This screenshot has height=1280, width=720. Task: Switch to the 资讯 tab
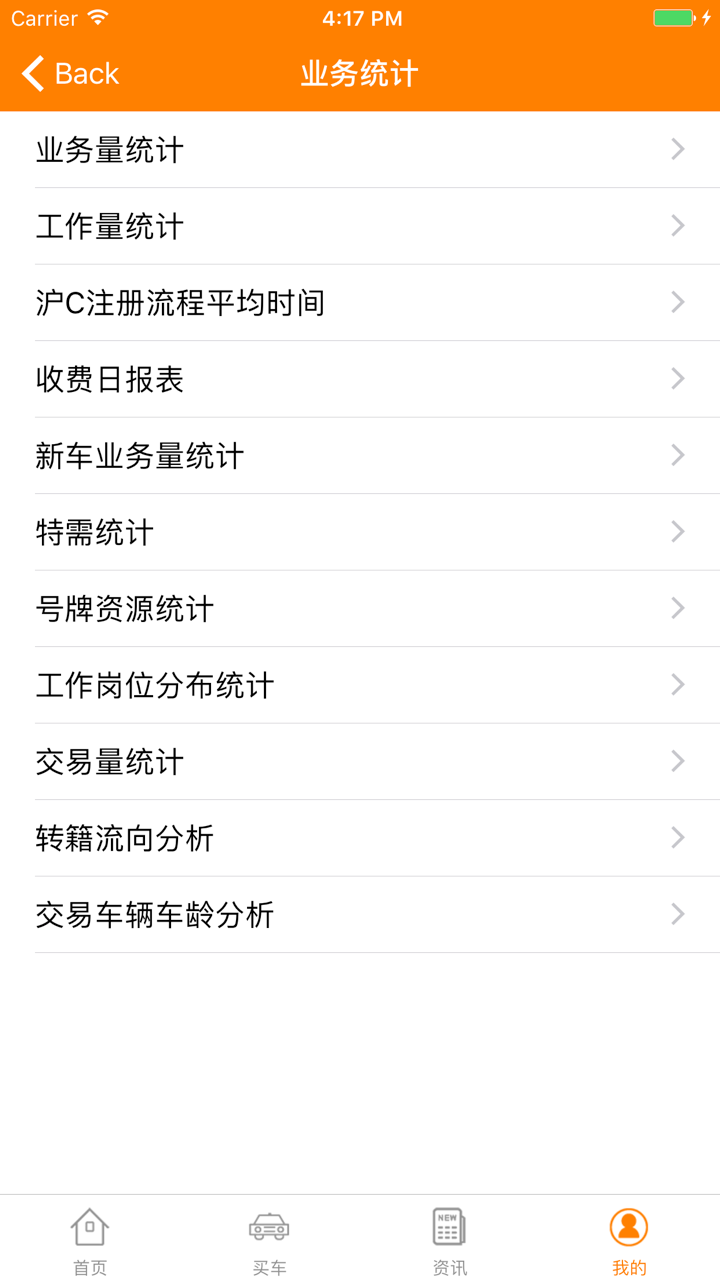click(x=448, y=1240)
